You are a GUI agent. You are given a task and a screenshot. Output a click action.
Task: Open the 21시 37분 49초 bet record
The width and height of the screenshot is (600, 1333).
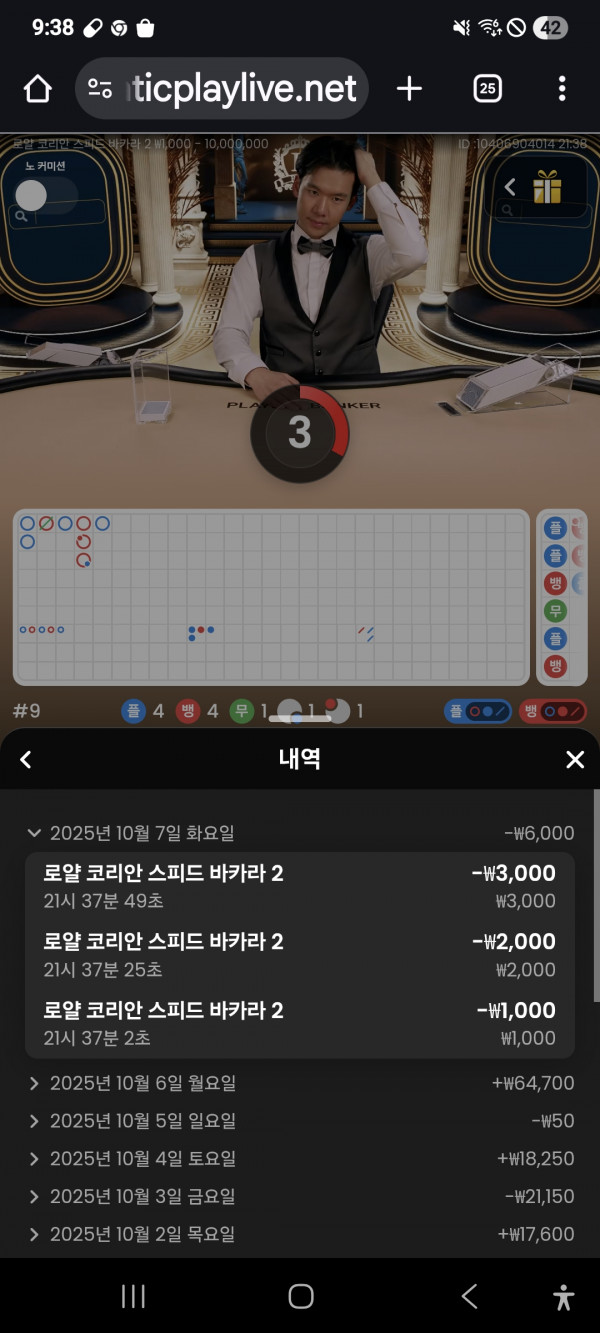(x=300, y=886)
